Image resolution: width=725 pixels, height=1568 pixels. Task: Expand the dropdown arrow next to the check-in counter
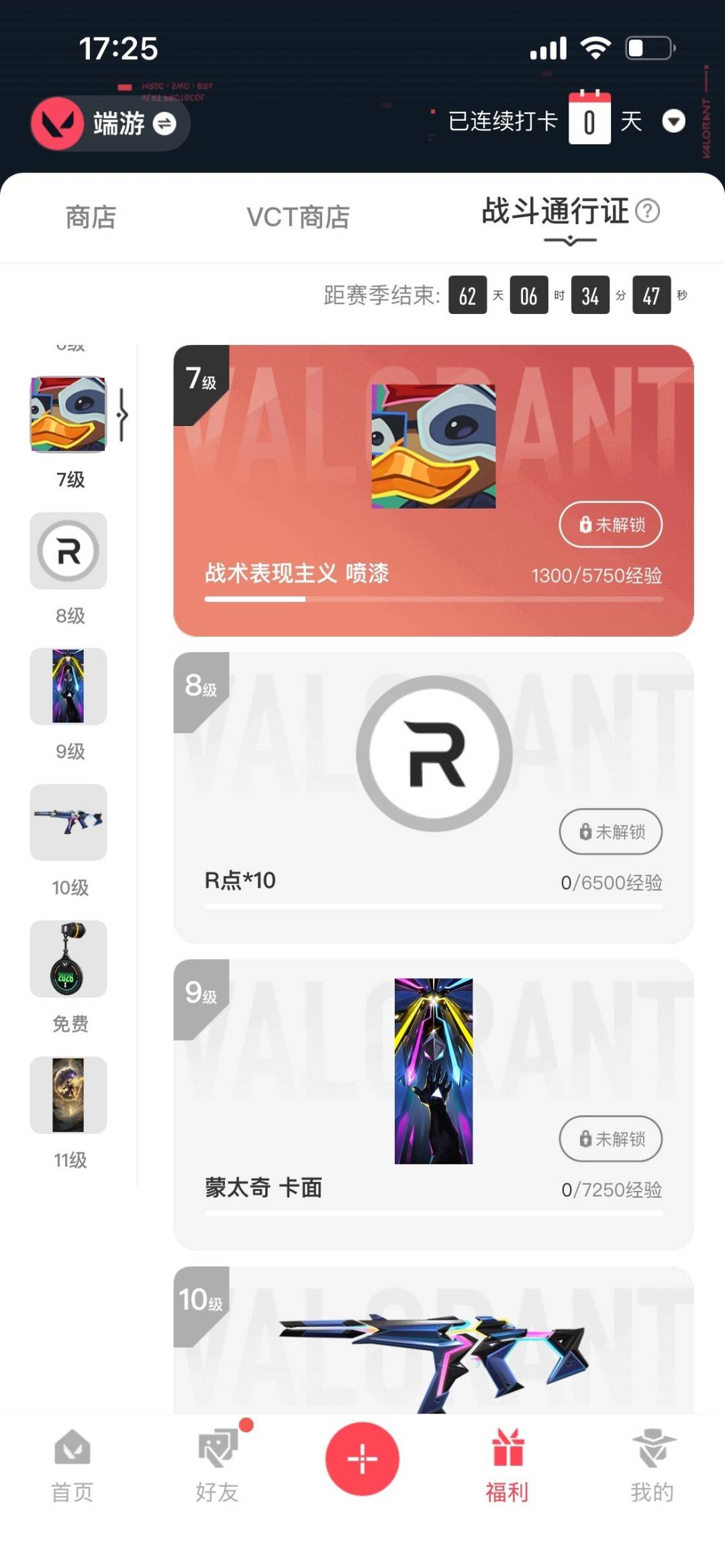pos(674,123)
